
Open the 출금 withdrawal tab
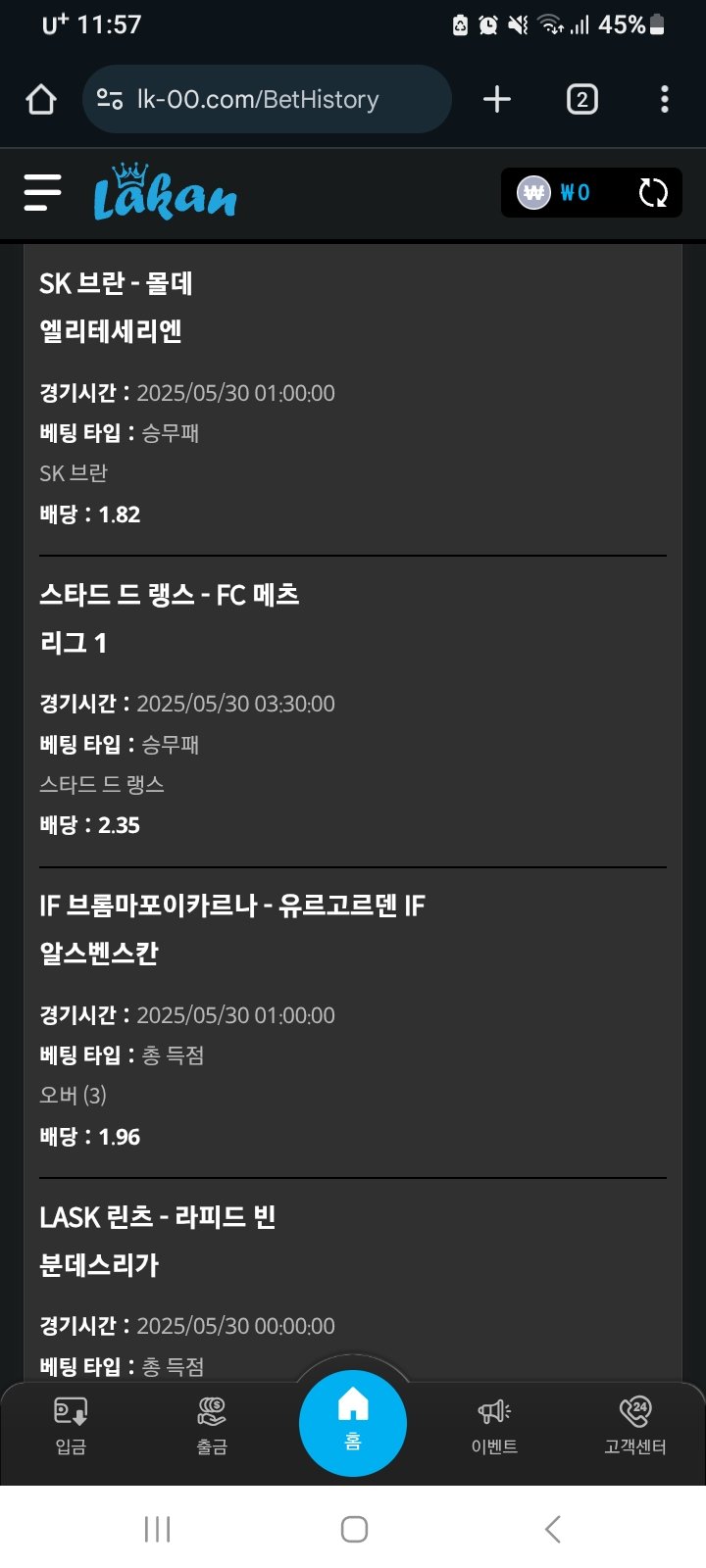[212, 1426]
